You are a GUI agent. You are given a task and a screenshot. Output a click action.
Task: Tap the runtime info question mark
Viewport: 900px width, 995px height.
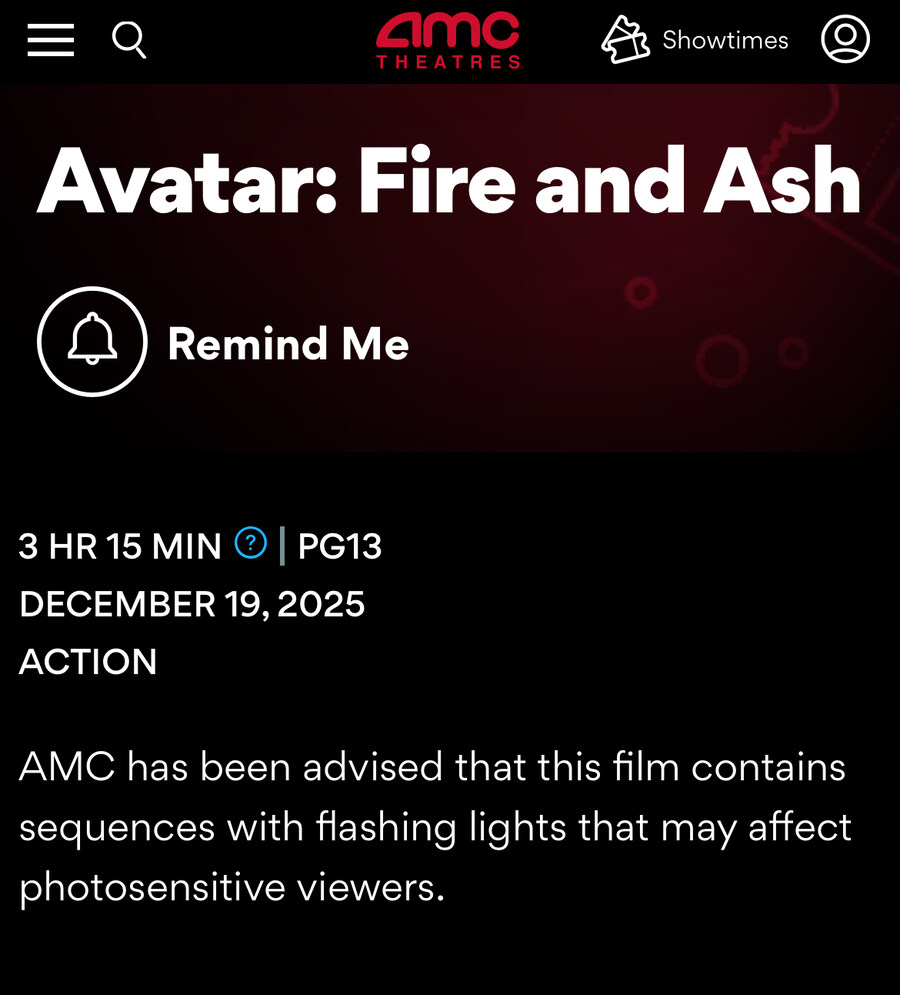click(250, 543)
